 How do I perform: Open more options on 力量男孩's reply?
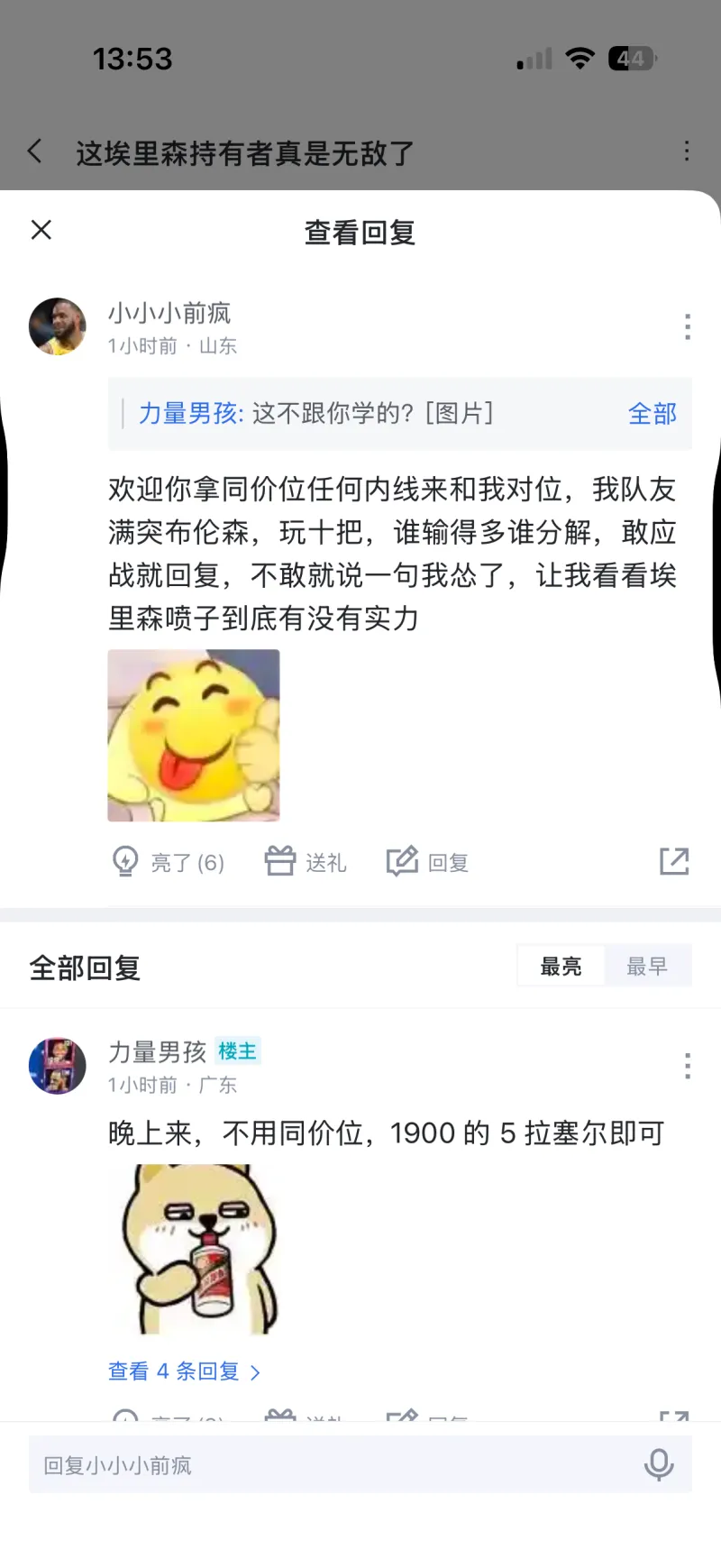point(687,1066)
